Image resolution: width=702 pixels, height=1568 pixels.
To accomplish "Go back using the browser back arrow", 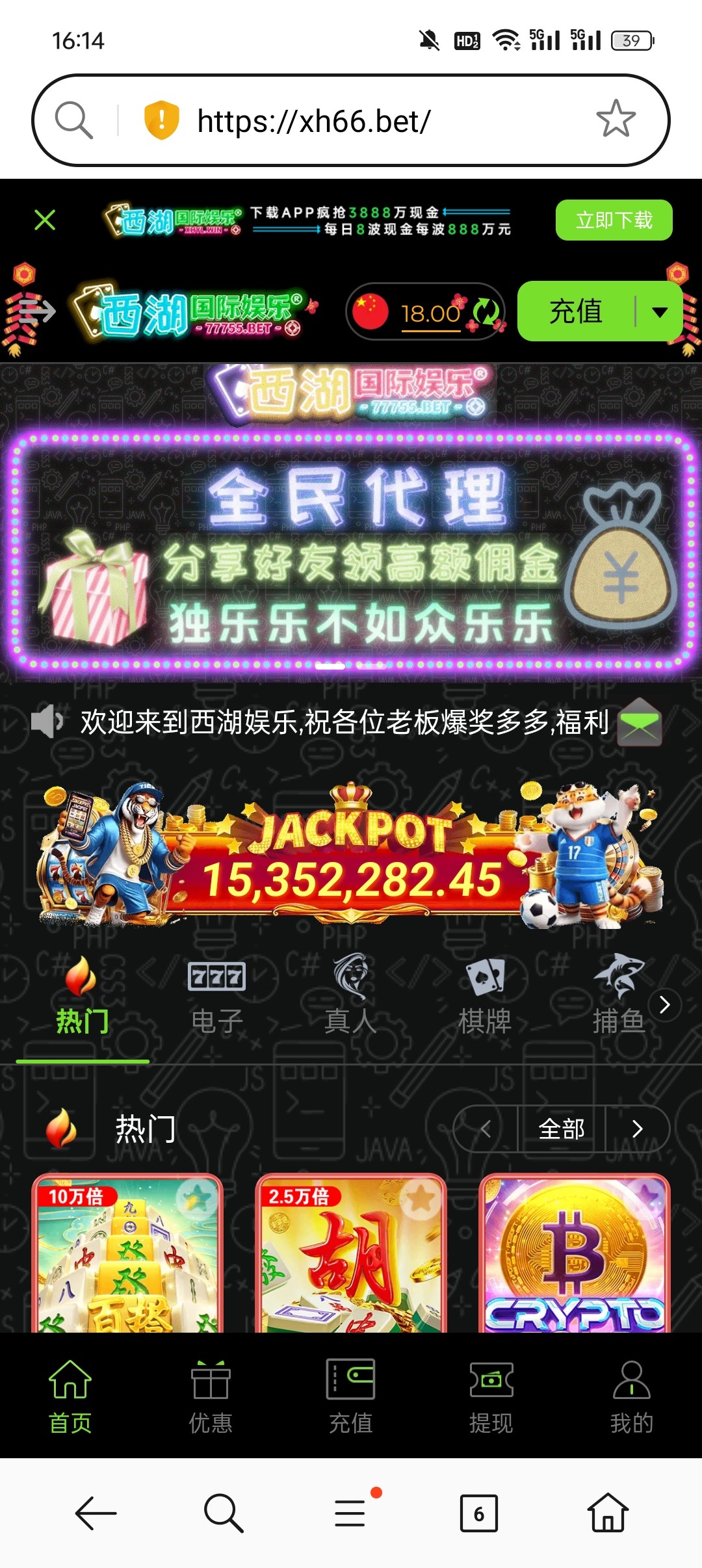I will [96, 1513].
